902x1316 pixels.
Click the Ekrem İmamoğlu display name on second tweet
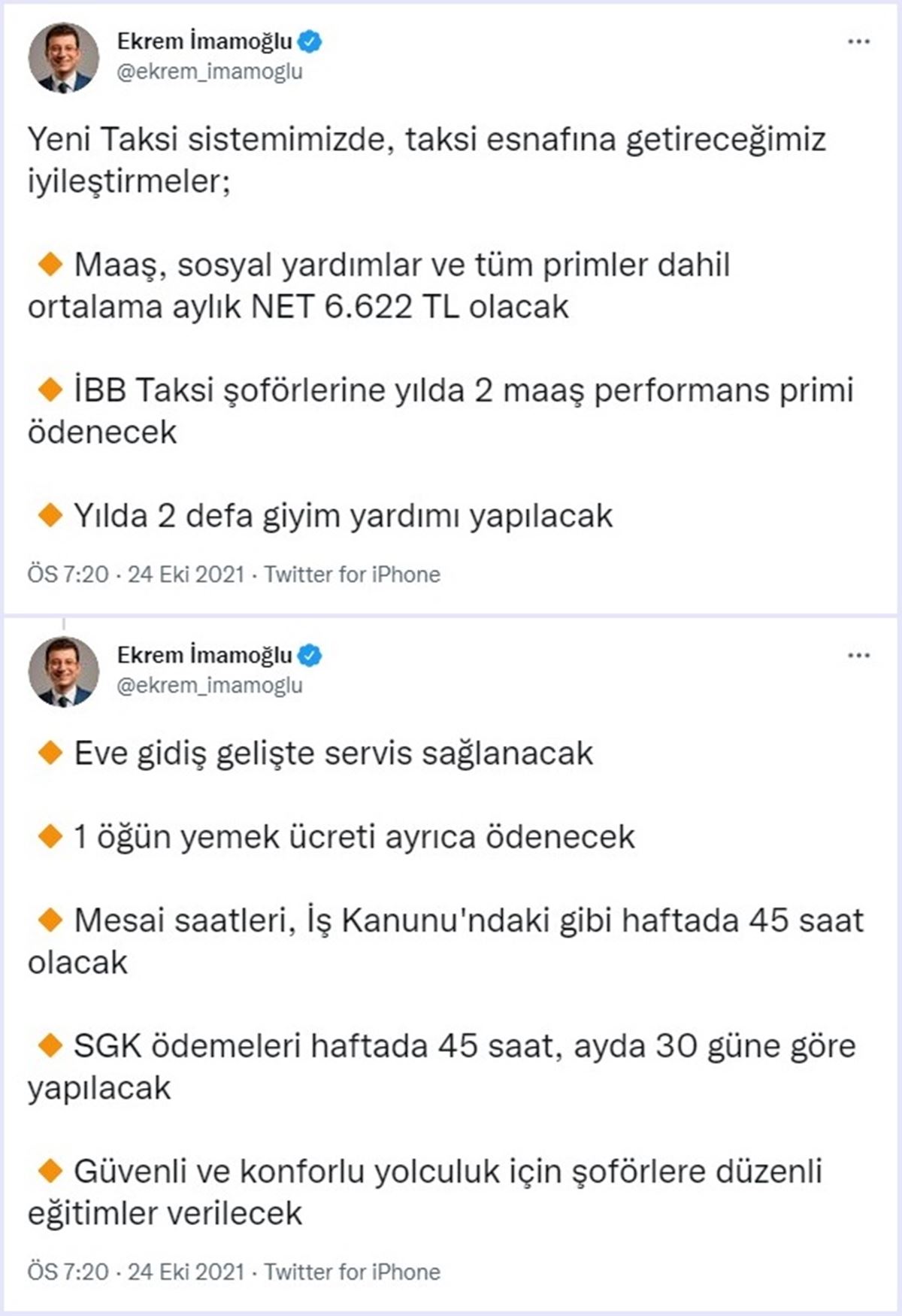coord(207,654)
